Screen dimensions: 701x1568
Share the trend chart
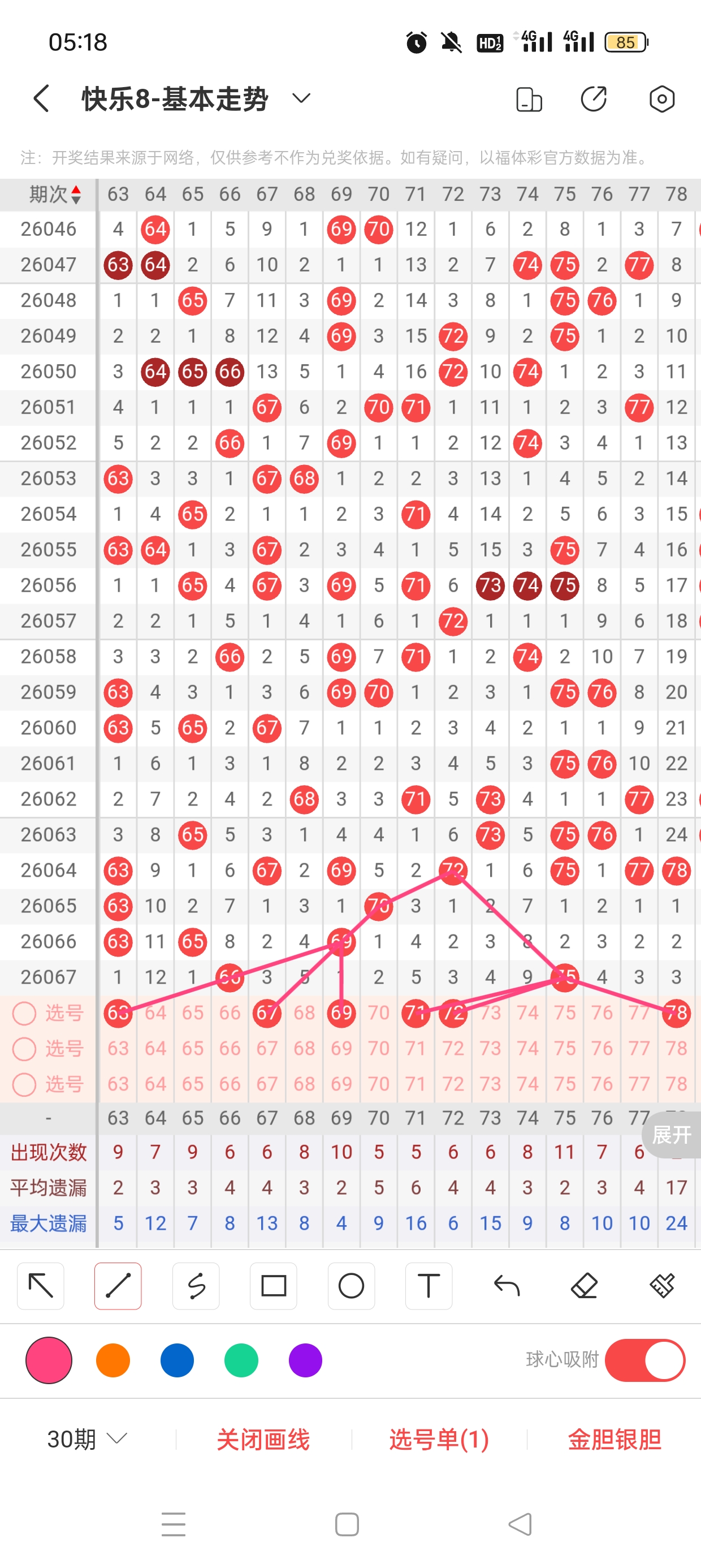click(593, 99)
